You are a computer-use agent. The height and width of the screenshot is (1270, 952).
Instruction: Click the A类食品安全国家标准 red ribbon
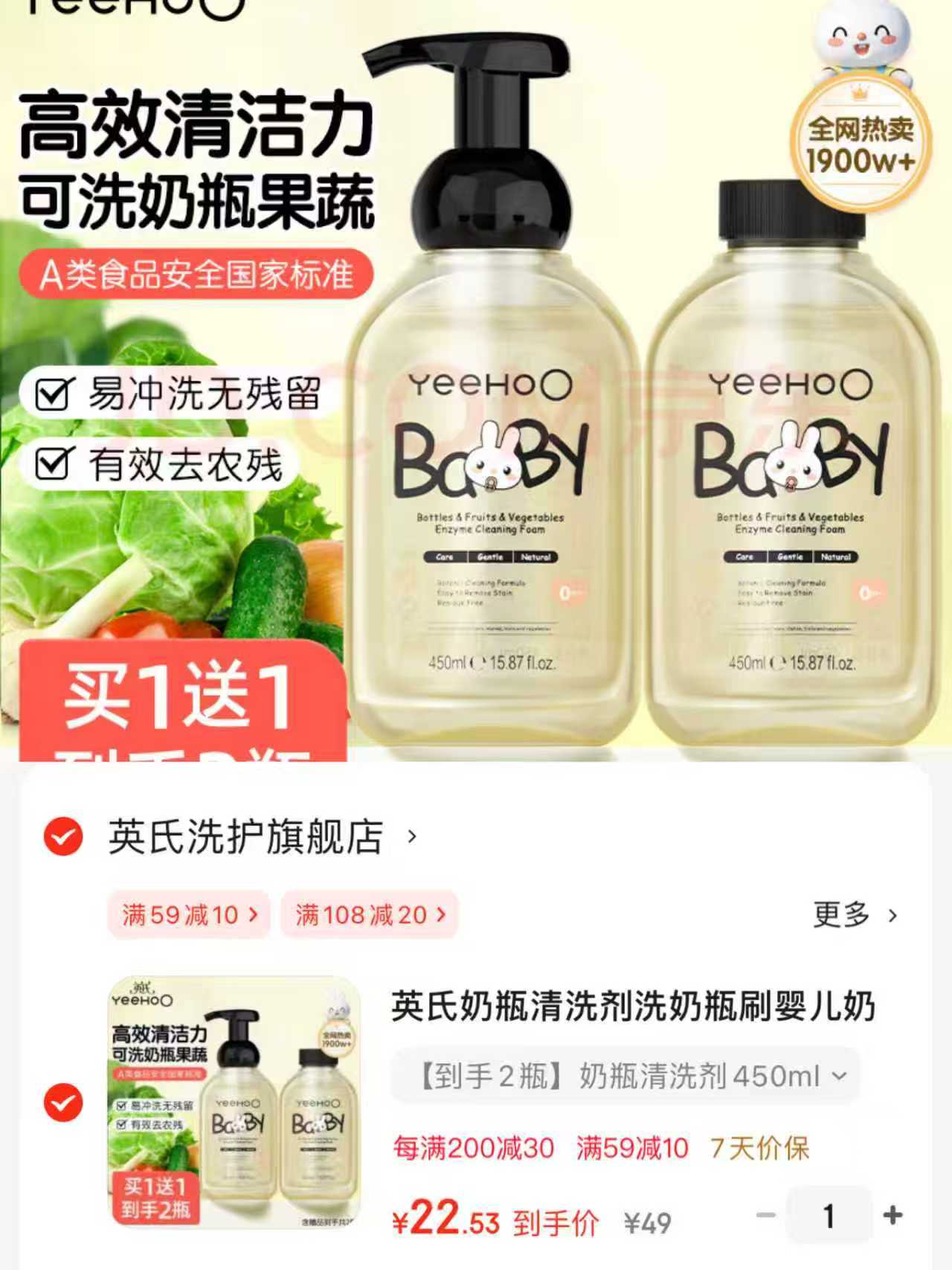pos(197,275)
